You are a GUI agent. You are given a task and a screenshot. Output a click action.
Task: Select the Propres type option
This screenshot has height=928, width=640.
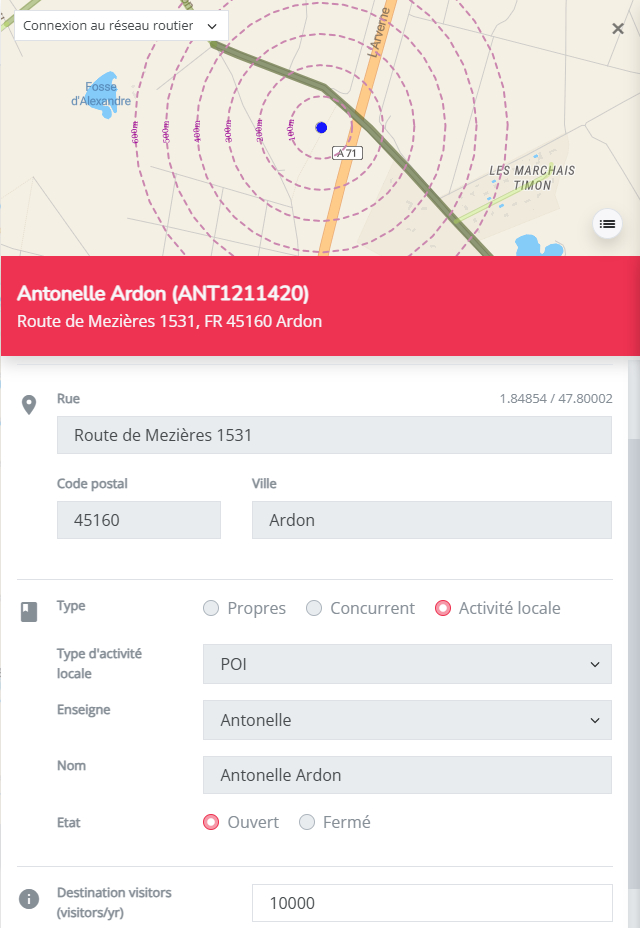click(x=211, y=608)
